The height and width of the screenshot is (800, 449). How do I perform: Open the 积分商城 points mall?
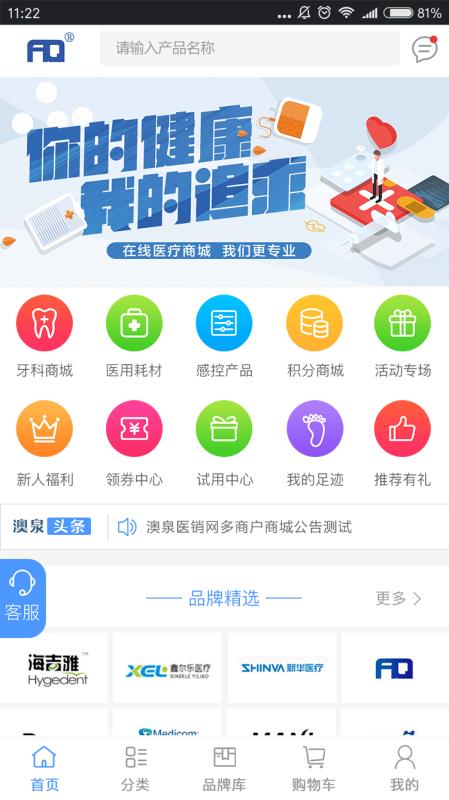click(x=315, y=337)
